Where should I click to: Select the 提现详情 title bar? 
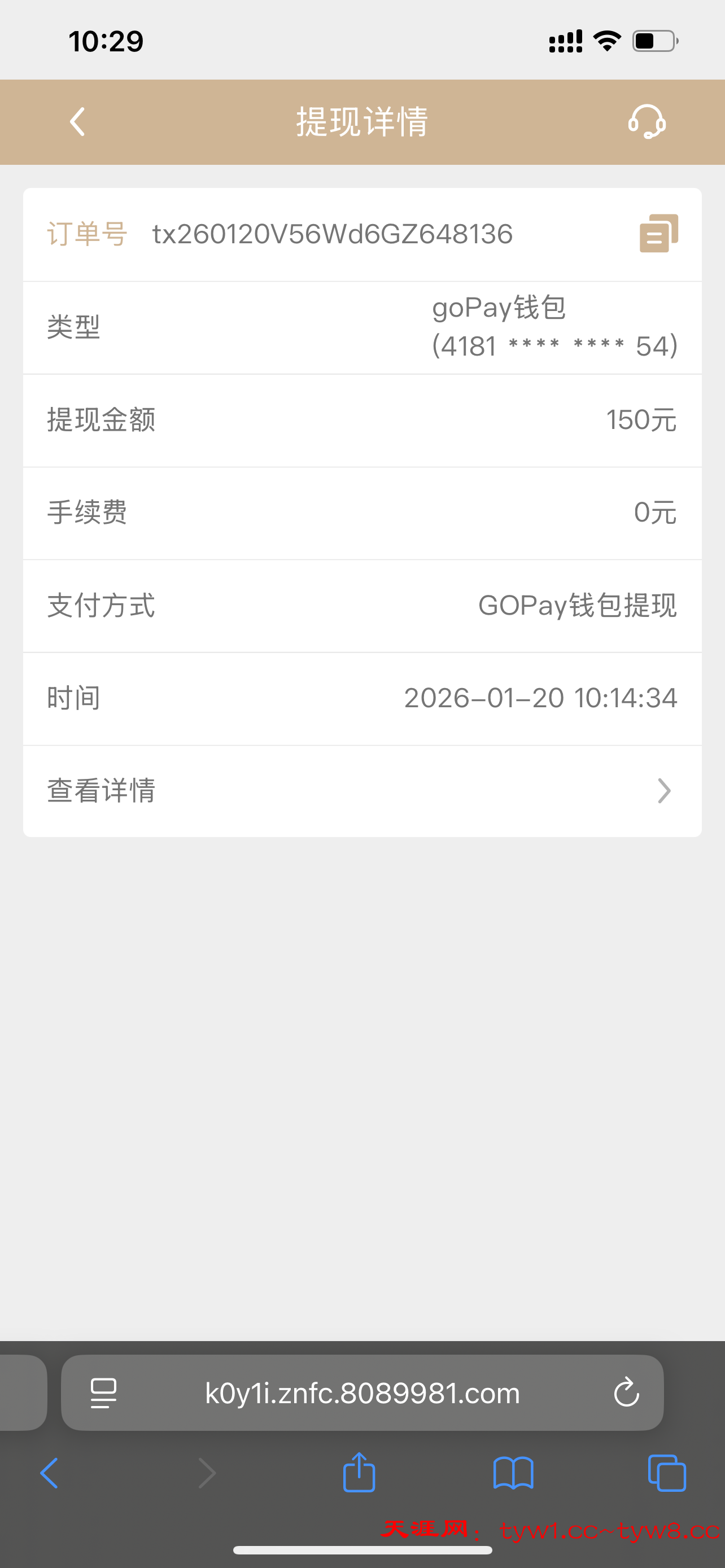coord(362,122)
